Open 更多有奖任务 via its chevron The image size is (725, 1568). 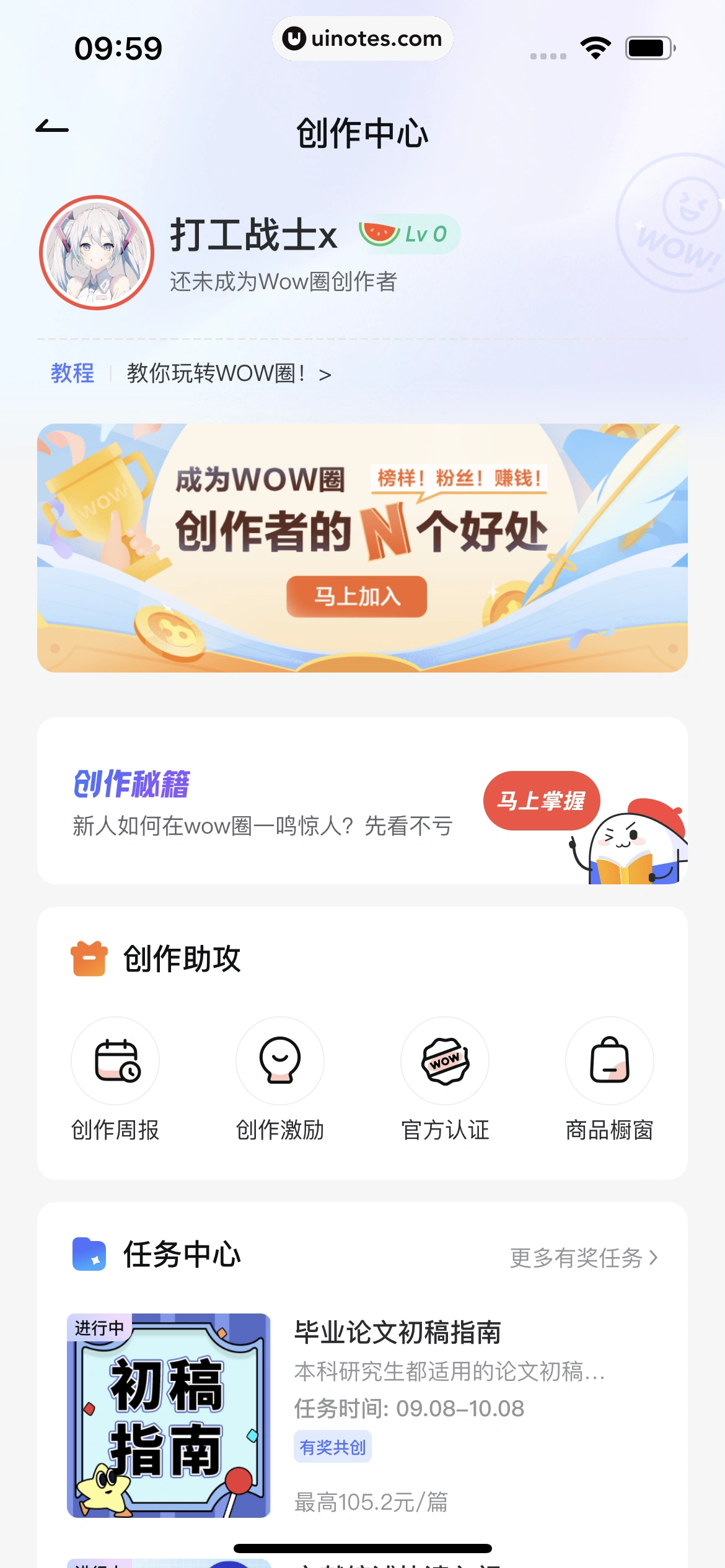click(655, 1257)
